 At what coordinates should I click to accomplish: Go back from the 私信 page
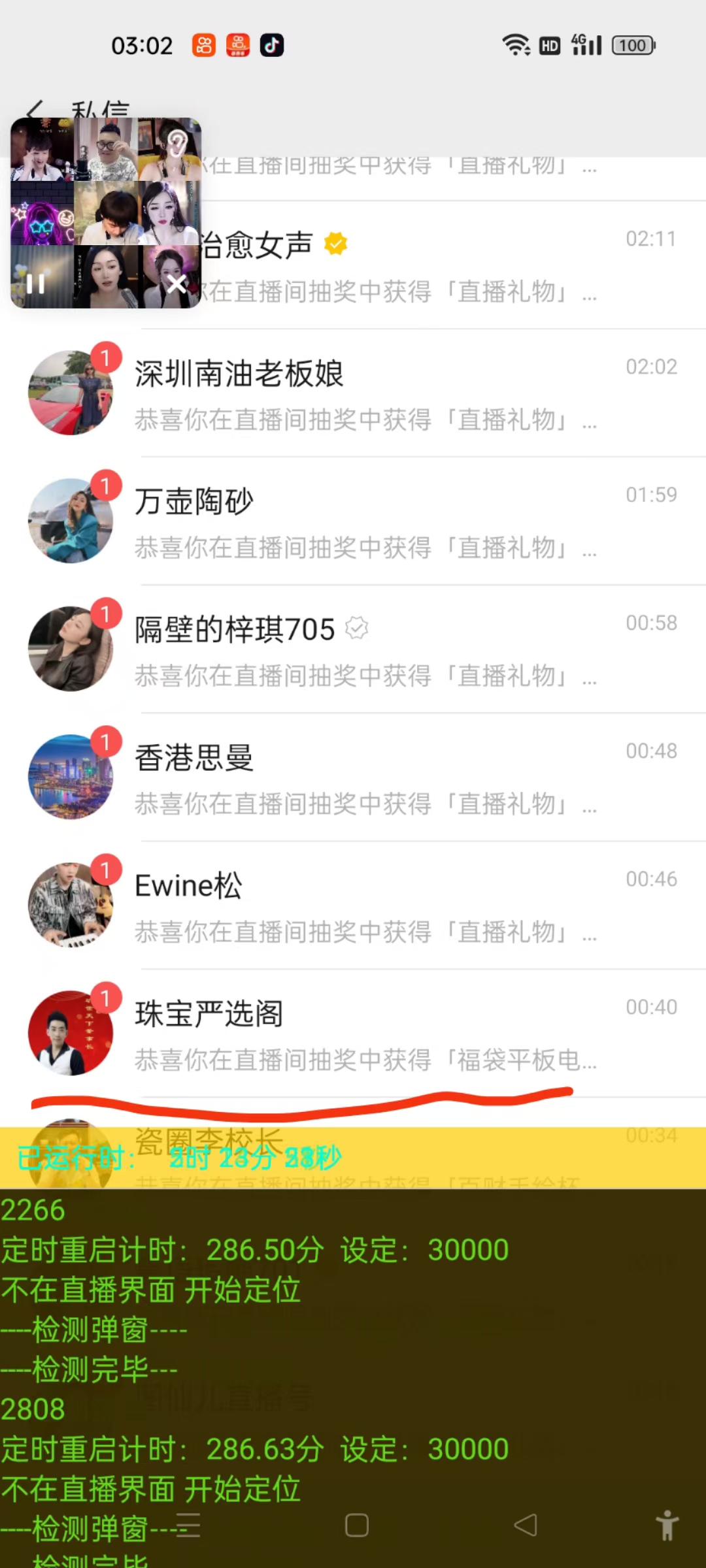[34, 109]
